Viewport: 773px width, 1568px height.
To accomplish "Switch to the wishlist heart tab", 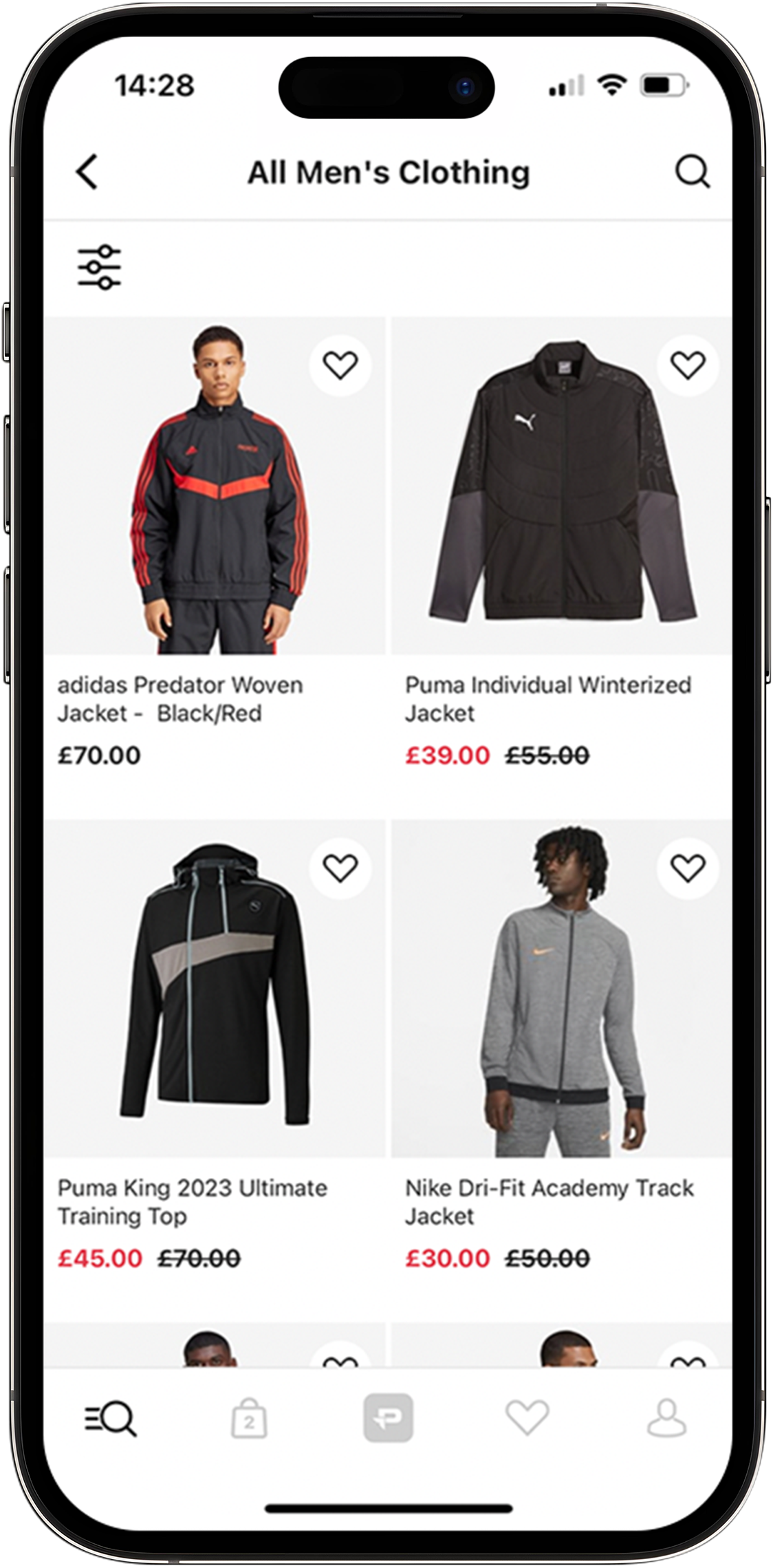I will (527, 1419).
